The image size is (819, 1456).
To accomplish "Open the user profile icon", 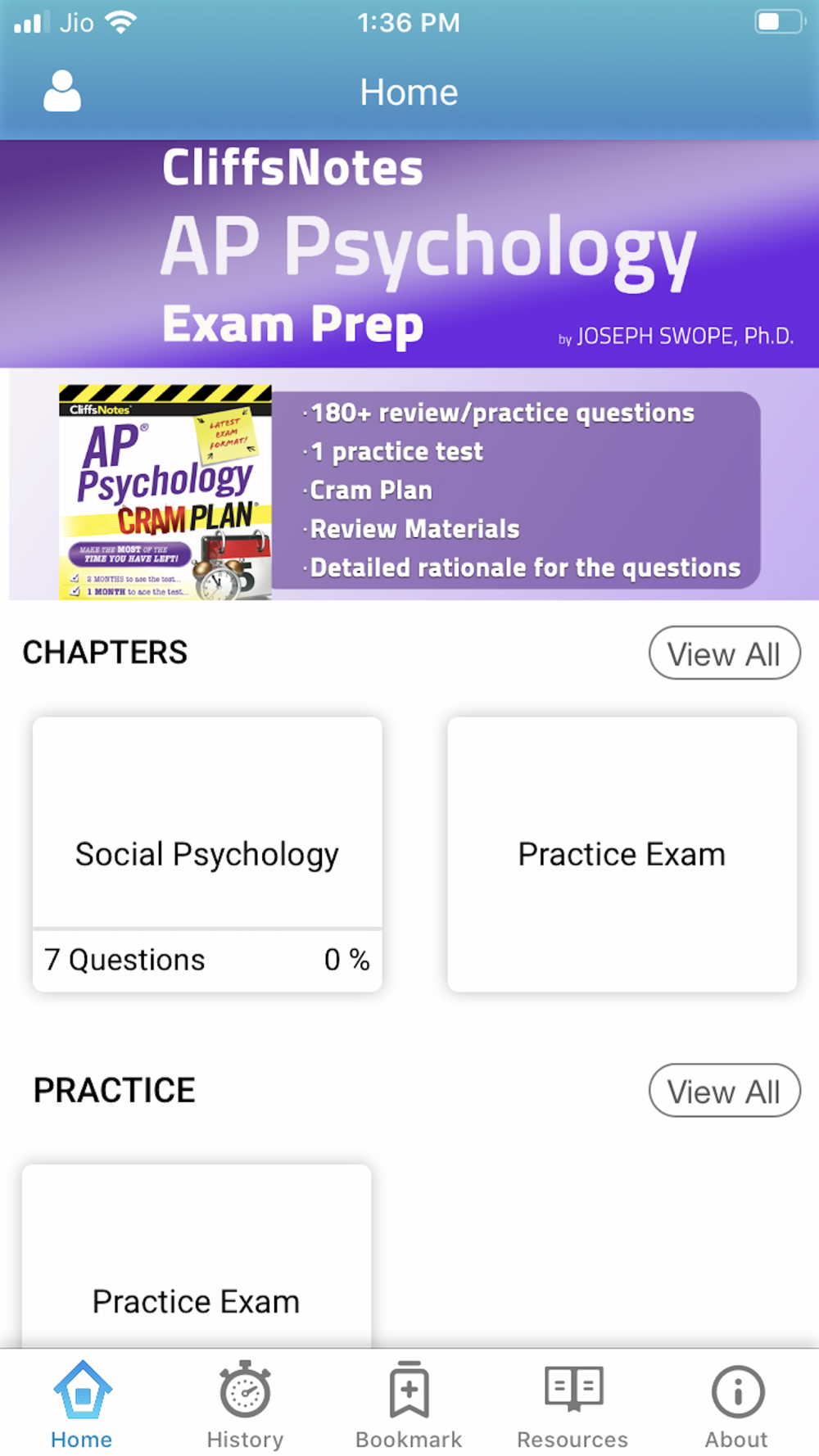I will [x=62, y=91].
